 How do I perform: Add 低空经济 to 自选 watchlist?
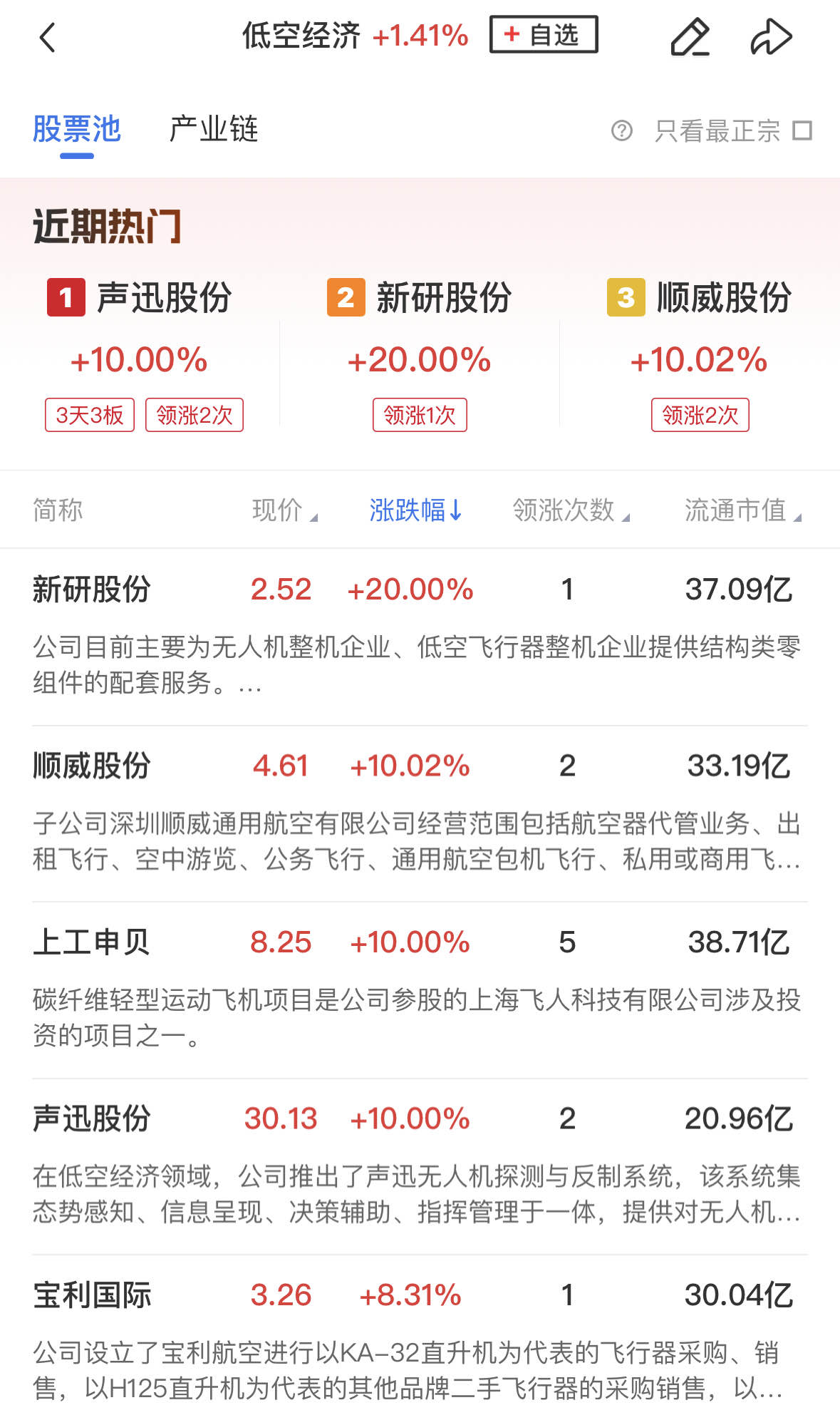point(543,35)
